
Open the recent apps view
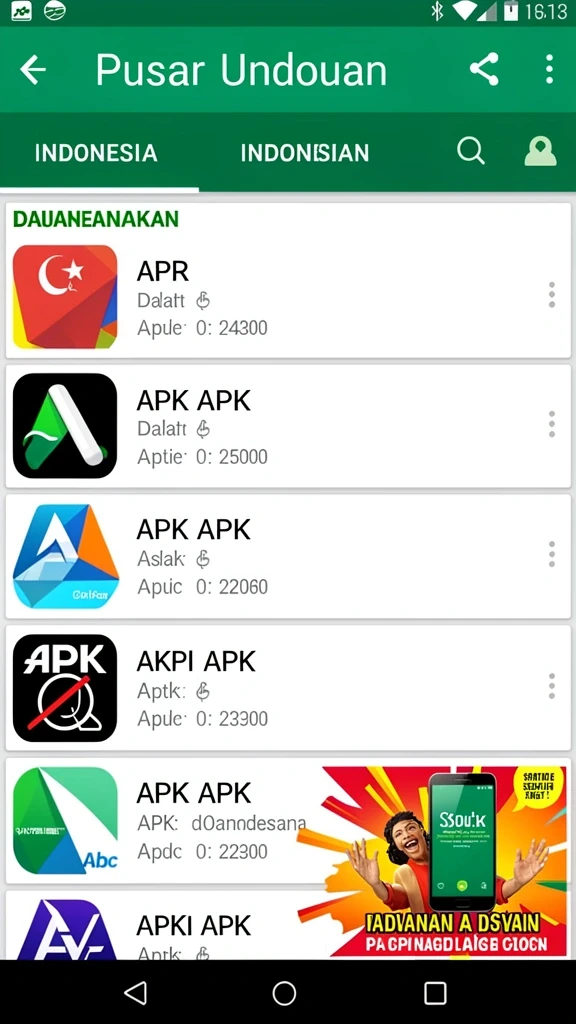(435, 993)
